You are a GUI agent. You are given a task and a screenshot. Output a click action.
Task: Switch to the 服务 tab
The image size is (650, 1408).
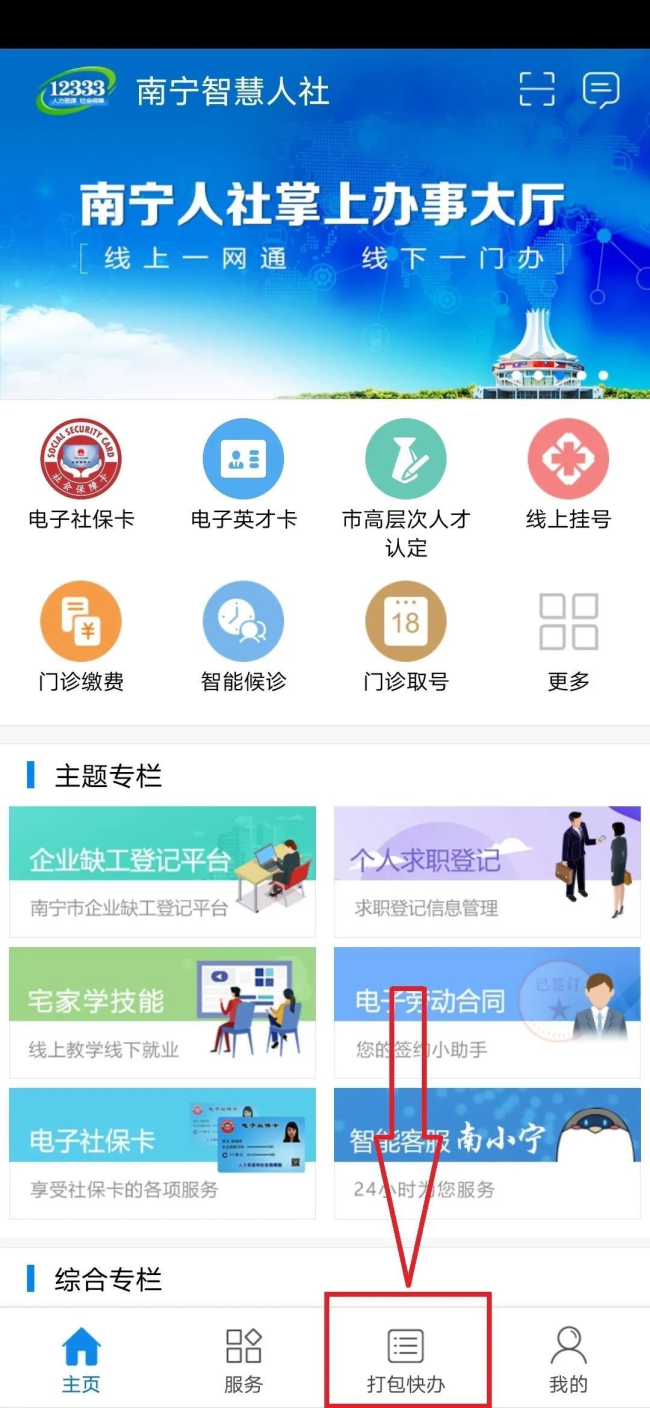(243, 1360)
